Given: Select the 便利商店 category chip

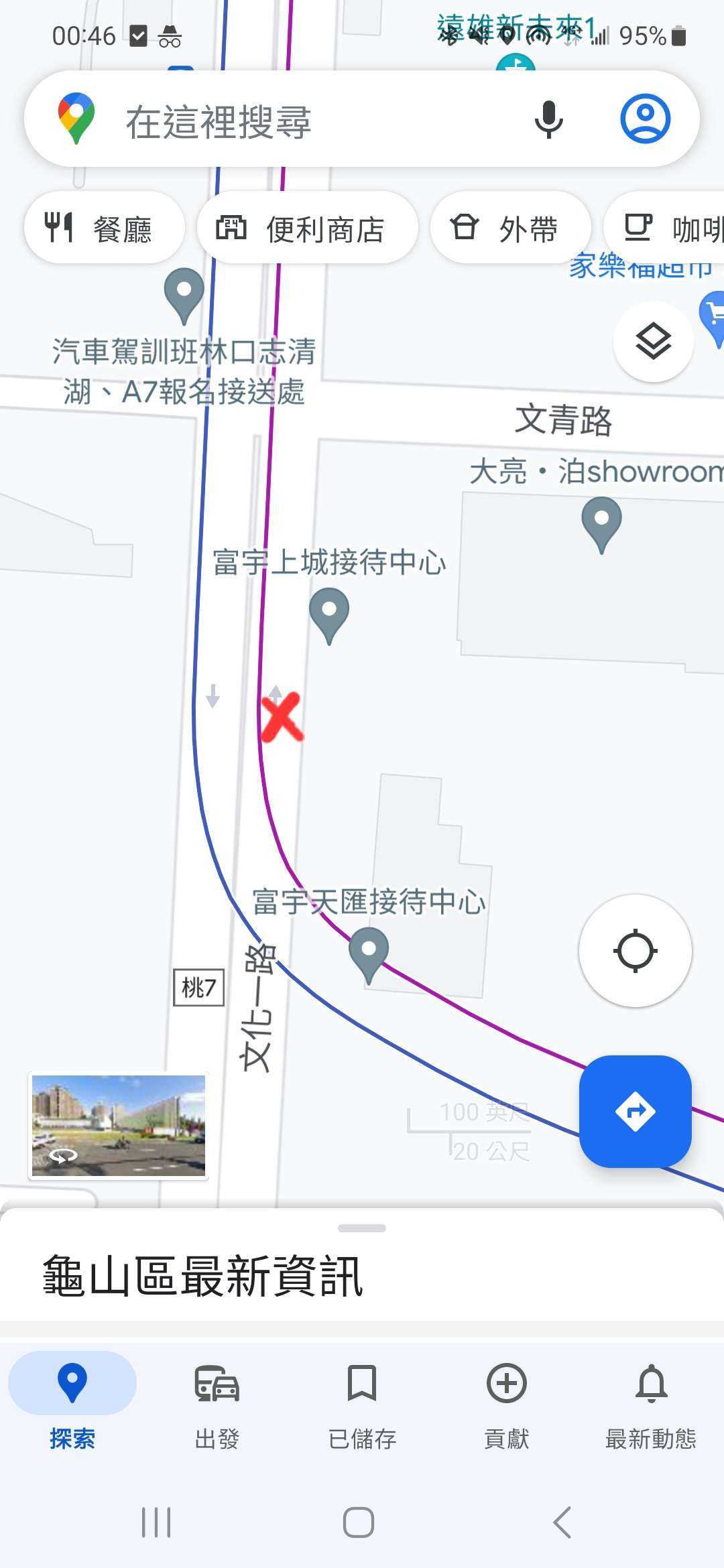Looking at the screenshot, I should 307,228.
